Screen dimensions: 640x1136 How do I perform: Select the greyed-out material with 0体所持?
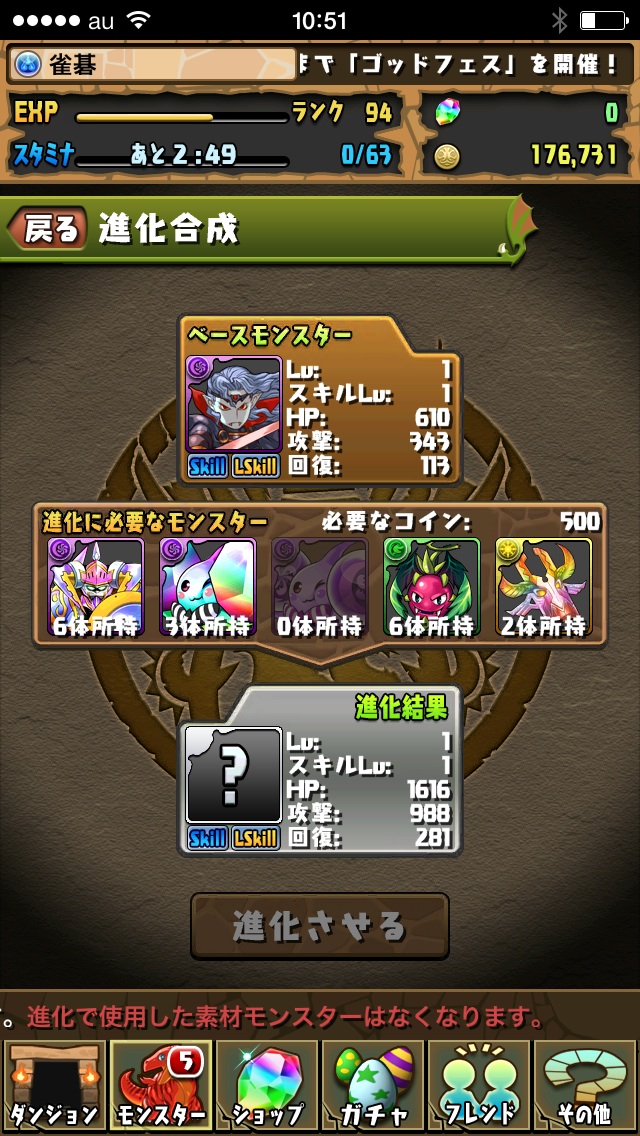point(320,587)
